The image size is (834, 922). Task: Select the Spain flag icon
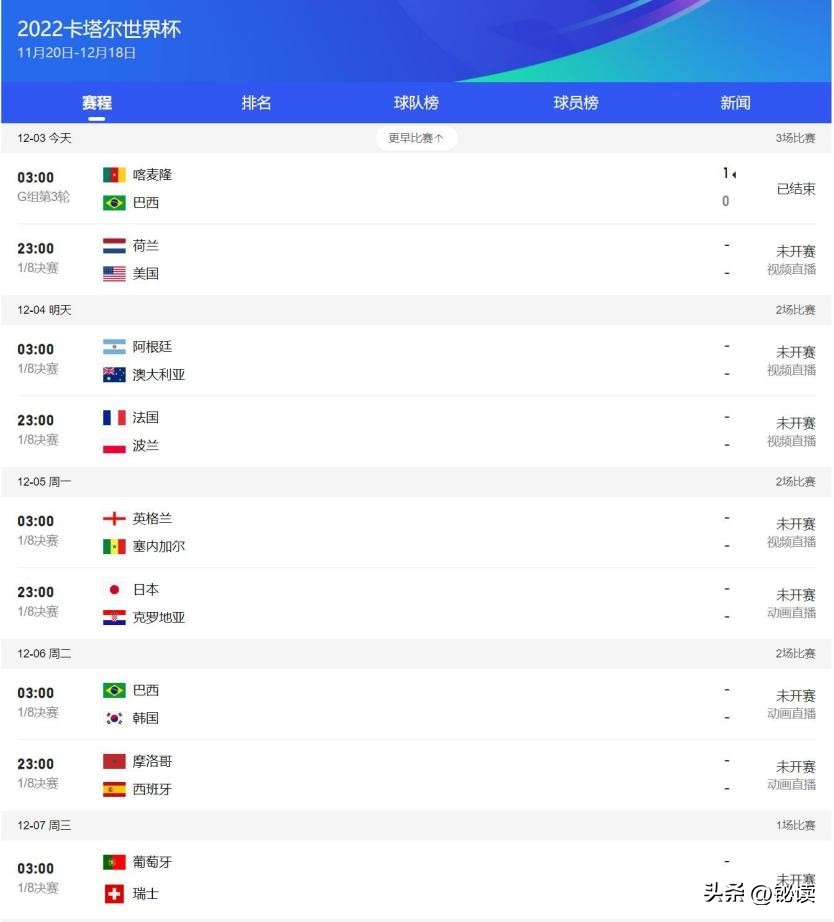click(x=113, y=788)
